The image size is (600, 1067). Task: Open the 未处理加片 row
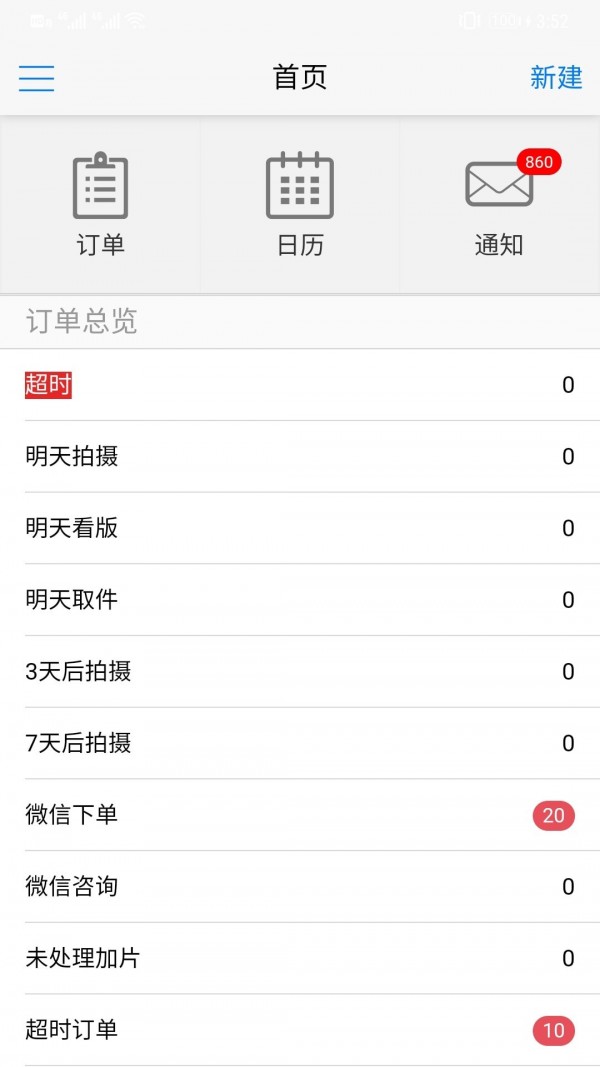pos(300,958)
